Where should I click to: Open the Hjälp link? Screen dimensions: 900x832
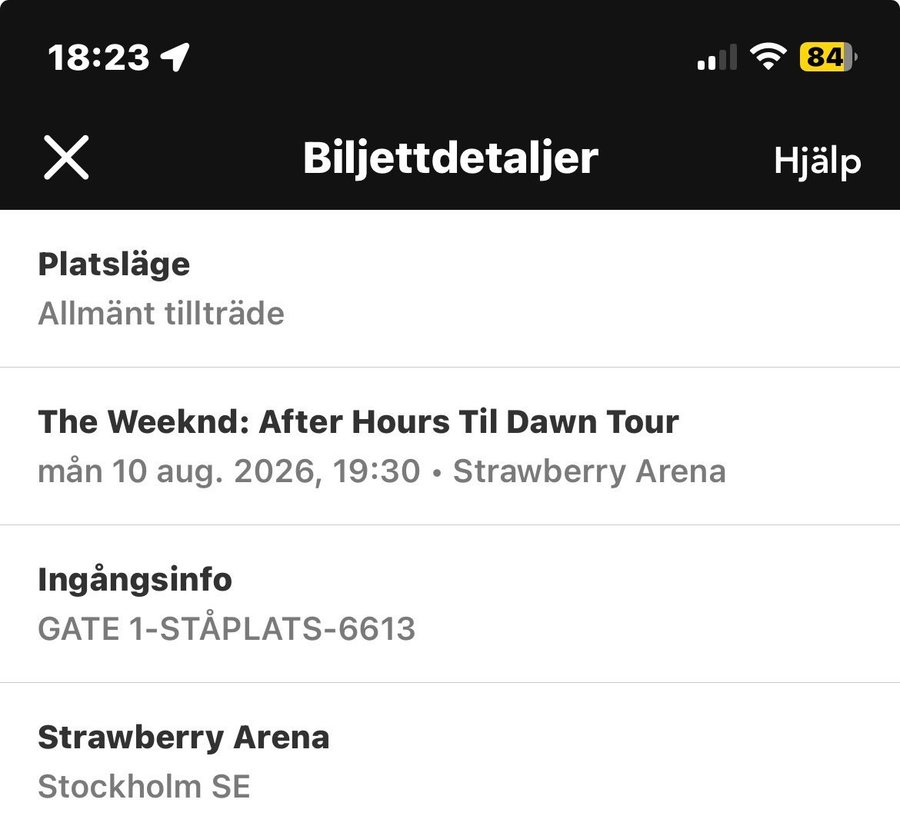817,161
